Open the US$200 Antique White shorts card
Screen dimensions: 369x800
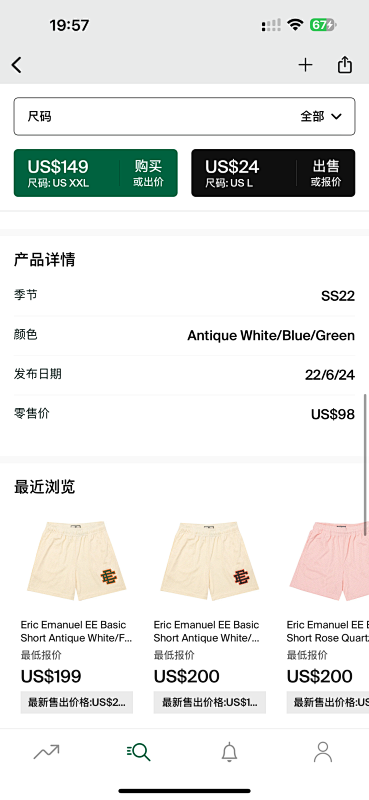coord(210,614)
